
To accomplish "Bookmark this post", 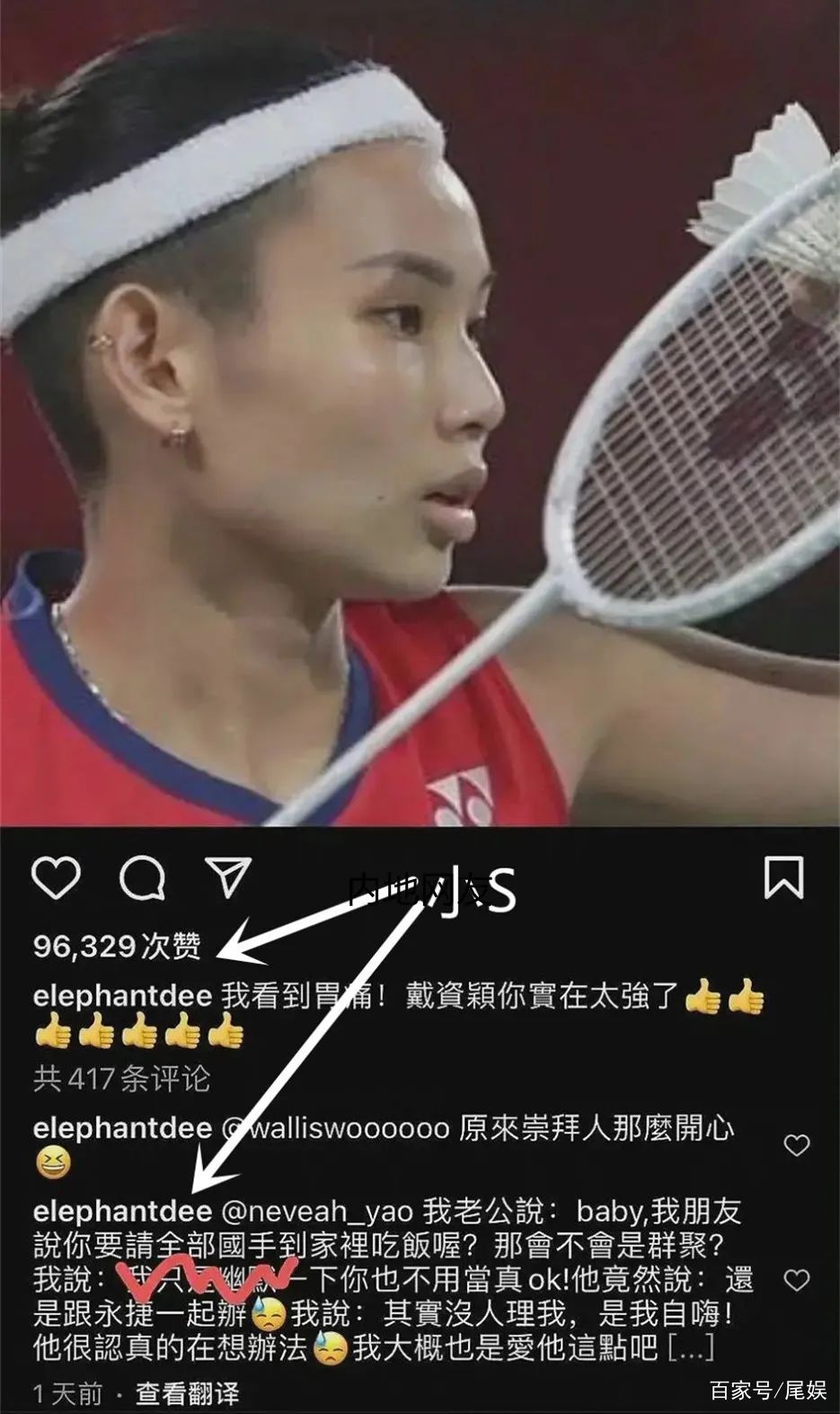I will point(783,877).
